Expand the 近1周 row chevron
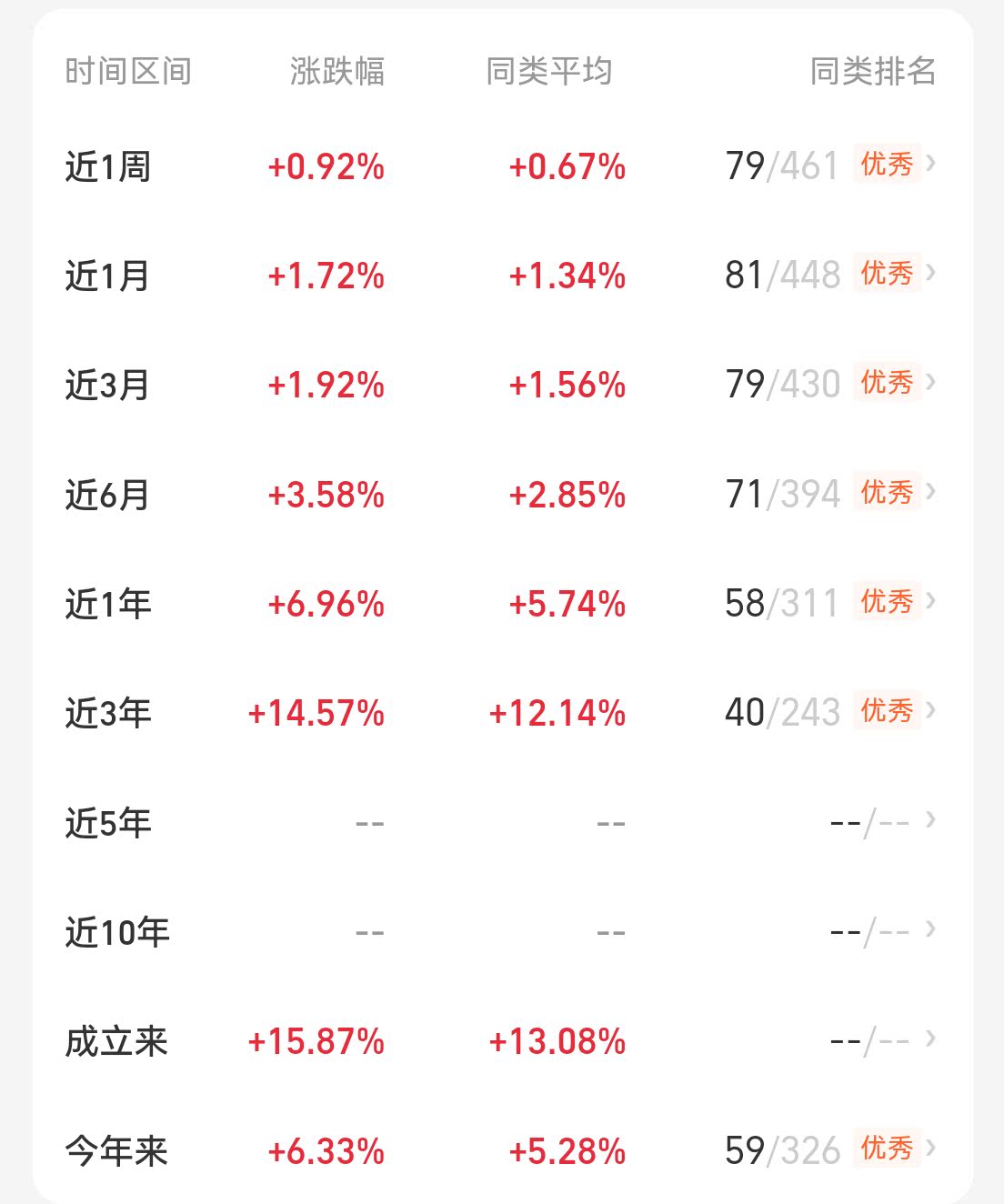The width and height of the screenshot is (1004, 1204). pyautogui.click(x=931, y=166)
